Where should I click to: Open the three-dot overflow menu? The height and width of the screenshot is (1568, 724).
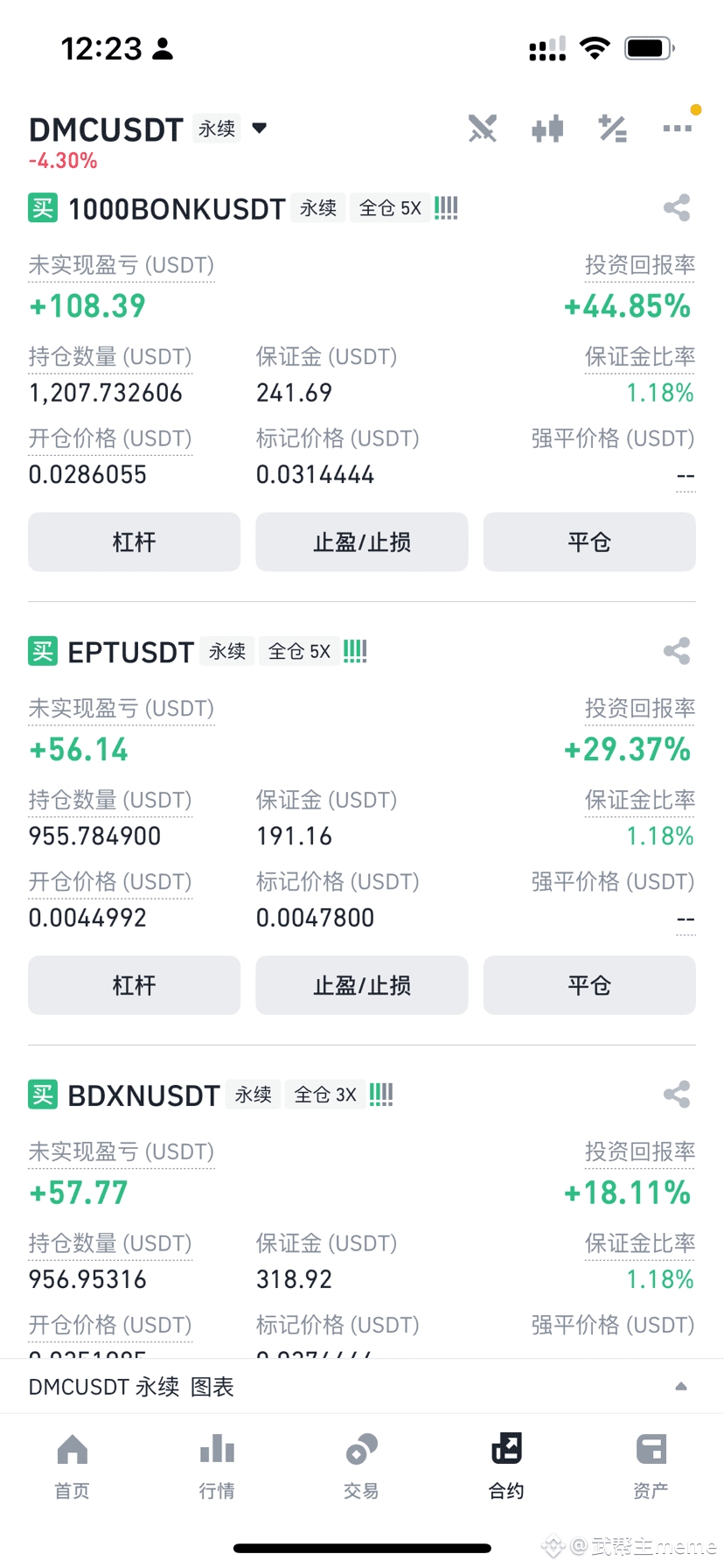[677, 129]
